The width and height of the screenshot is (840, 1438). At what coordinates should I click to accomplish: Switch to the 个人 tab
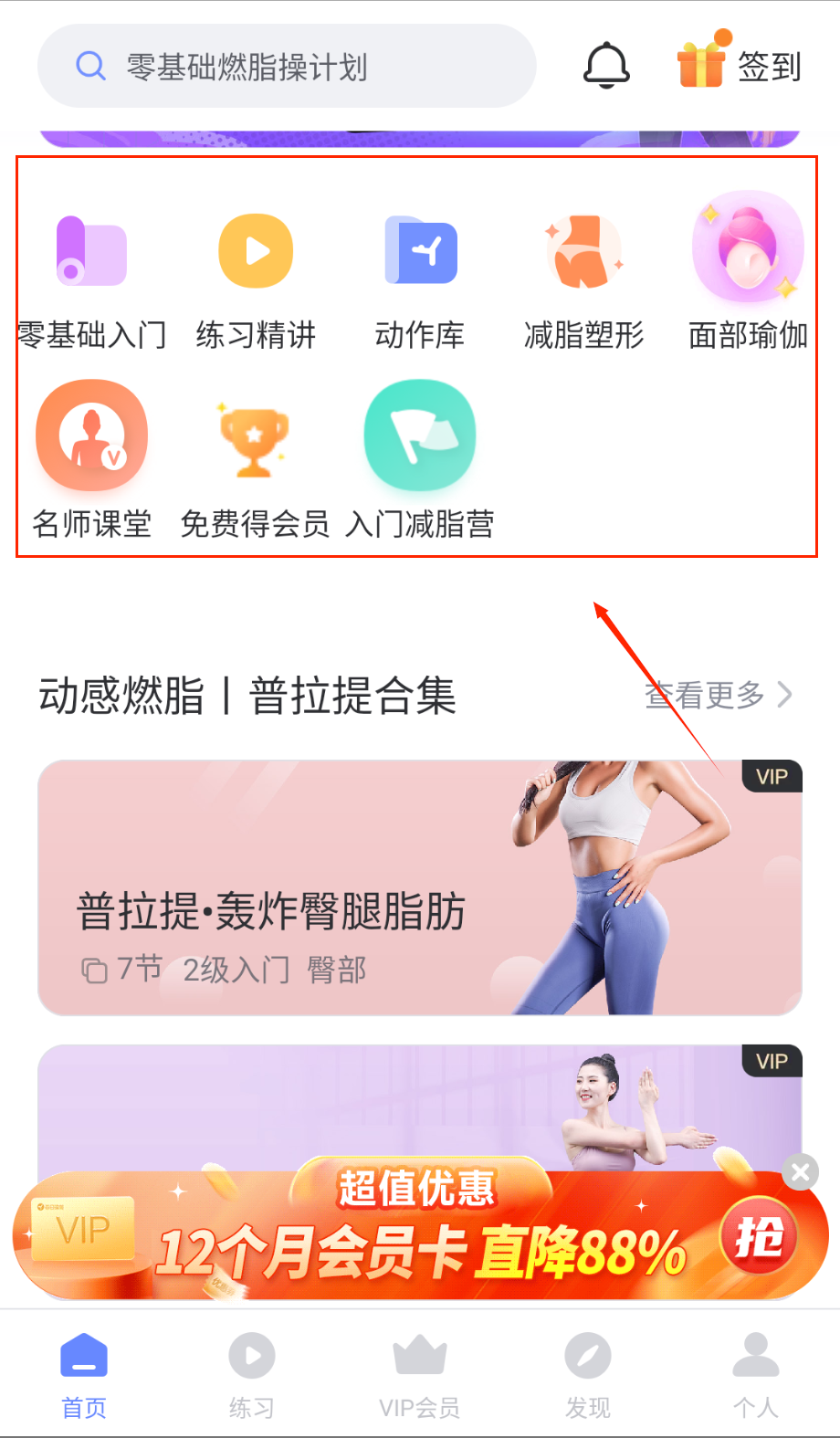[755, 1375]
